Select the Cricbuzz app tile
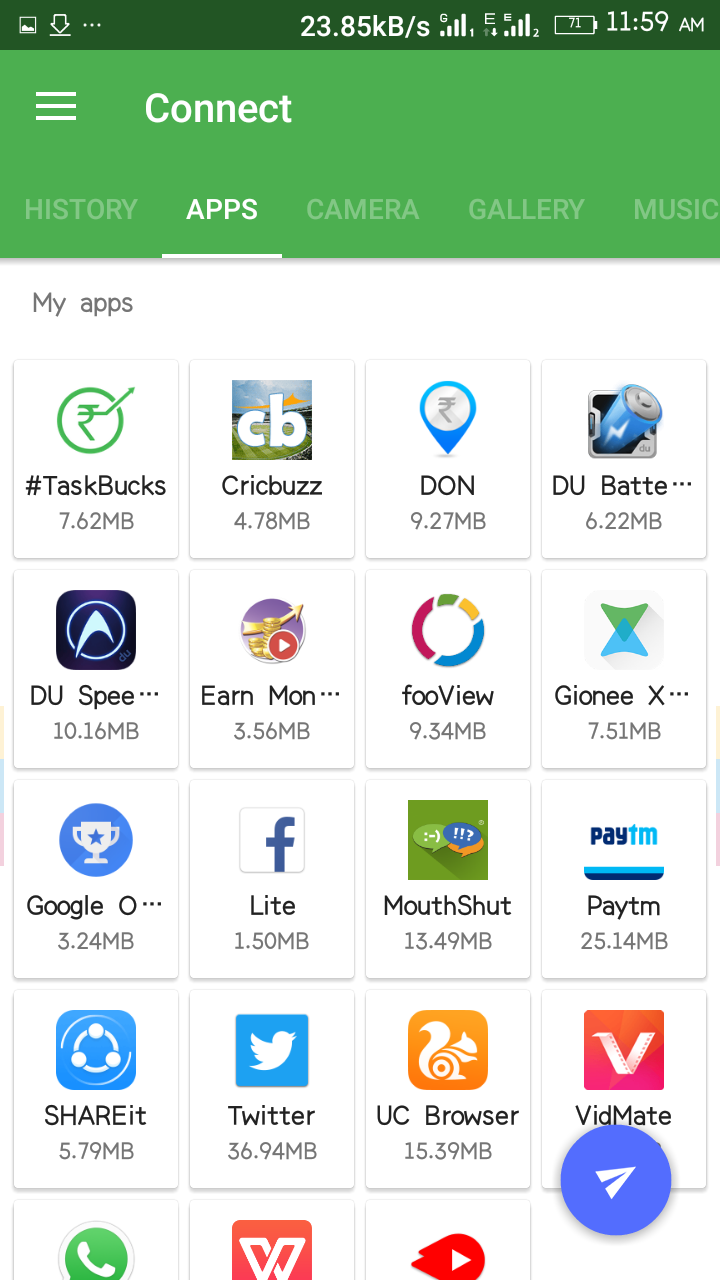Viewport: 720px width, 1280px height. tap(272, 458)
